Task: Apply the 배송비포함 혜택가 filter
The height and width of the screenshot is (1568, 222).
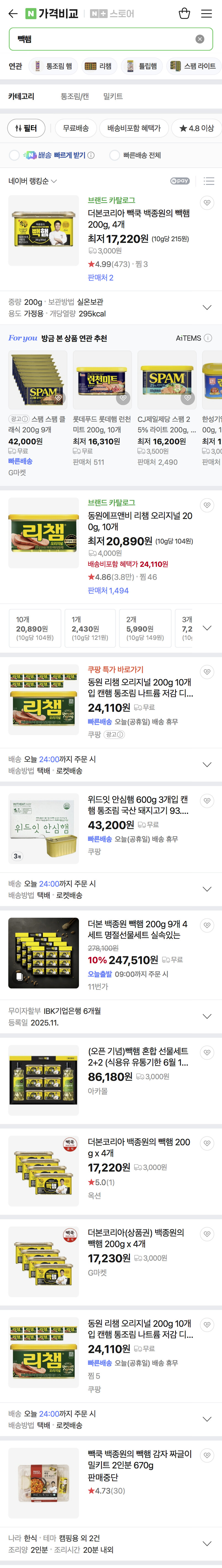Action: click(x=134, y=128)
